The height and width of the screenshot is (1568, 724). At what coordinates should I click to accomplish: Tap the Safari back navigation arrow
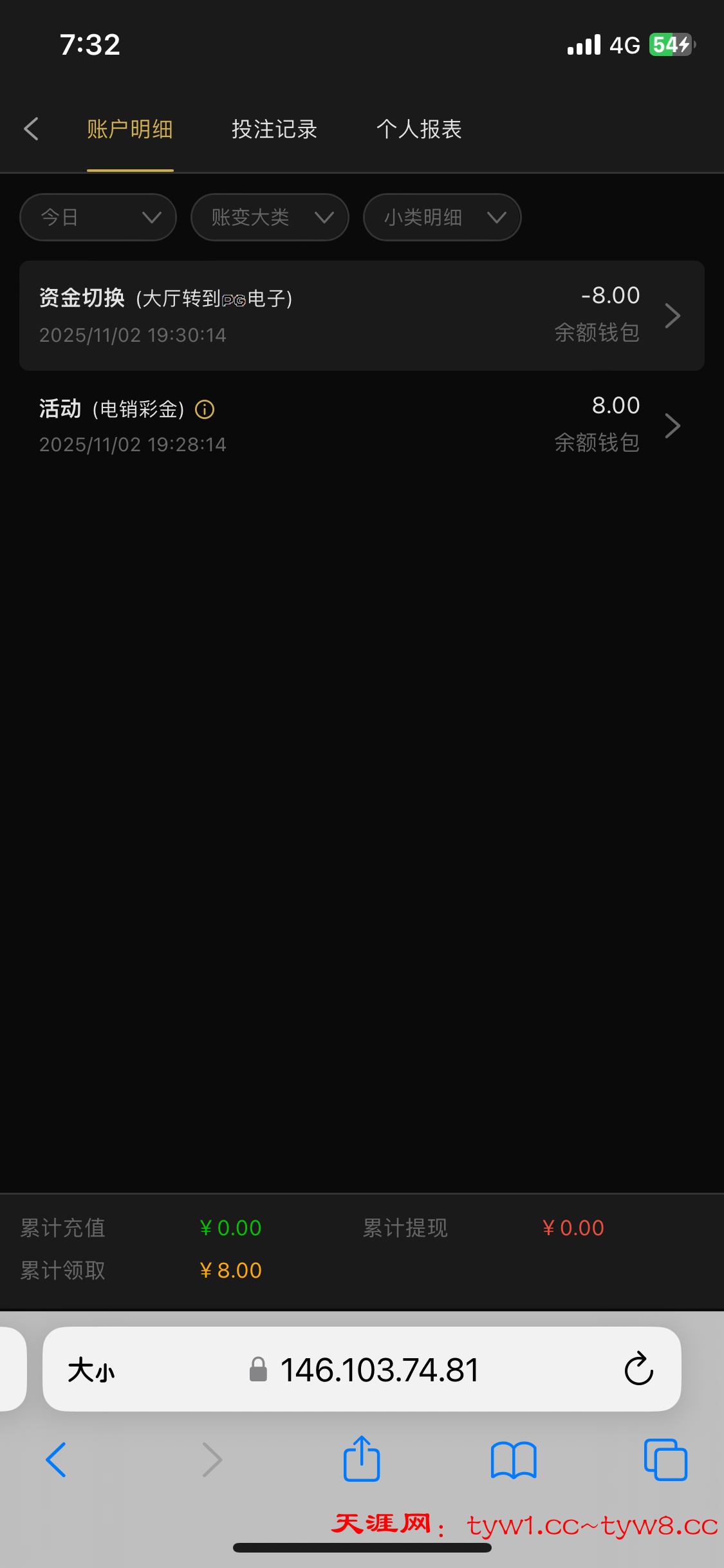point(55,1459)
